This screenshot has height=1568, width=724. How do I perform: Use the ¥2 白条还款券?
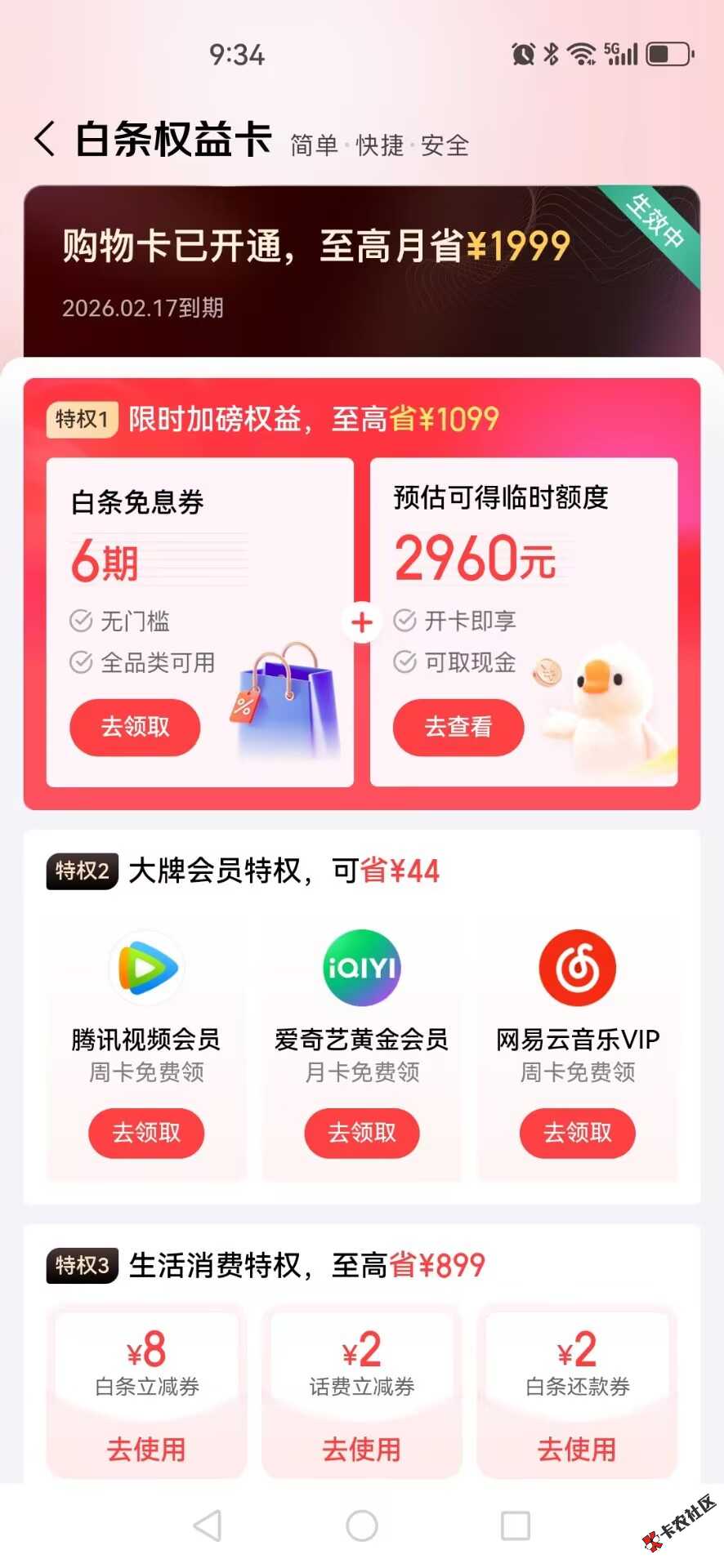[577, 1449]
